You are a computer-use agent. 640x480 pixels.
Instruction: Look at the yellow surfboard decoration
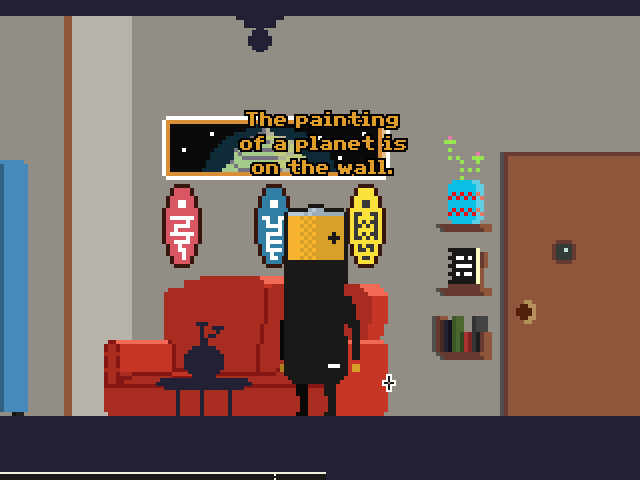point(366,226)
